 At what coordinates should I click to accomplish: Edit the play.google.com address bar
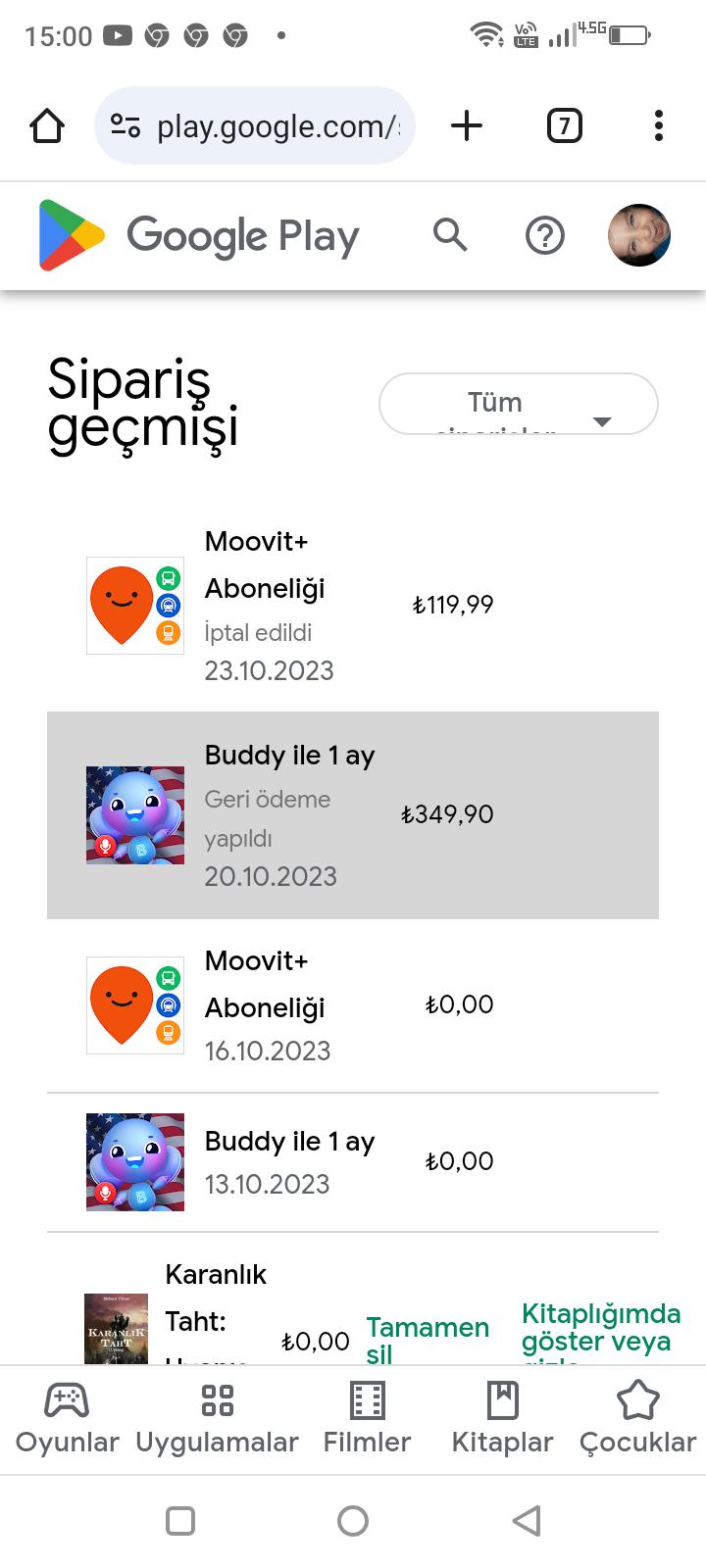265,126
